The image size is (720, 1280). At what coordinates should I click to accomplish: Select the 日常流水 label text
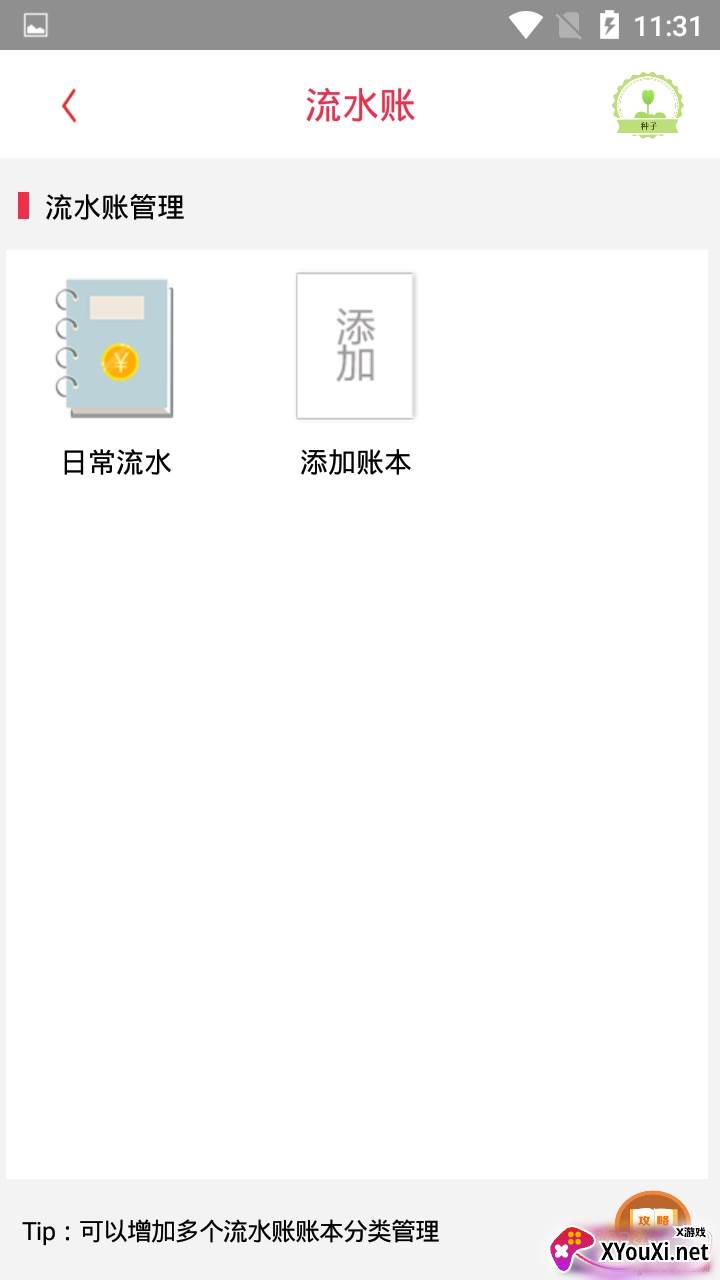118,462
